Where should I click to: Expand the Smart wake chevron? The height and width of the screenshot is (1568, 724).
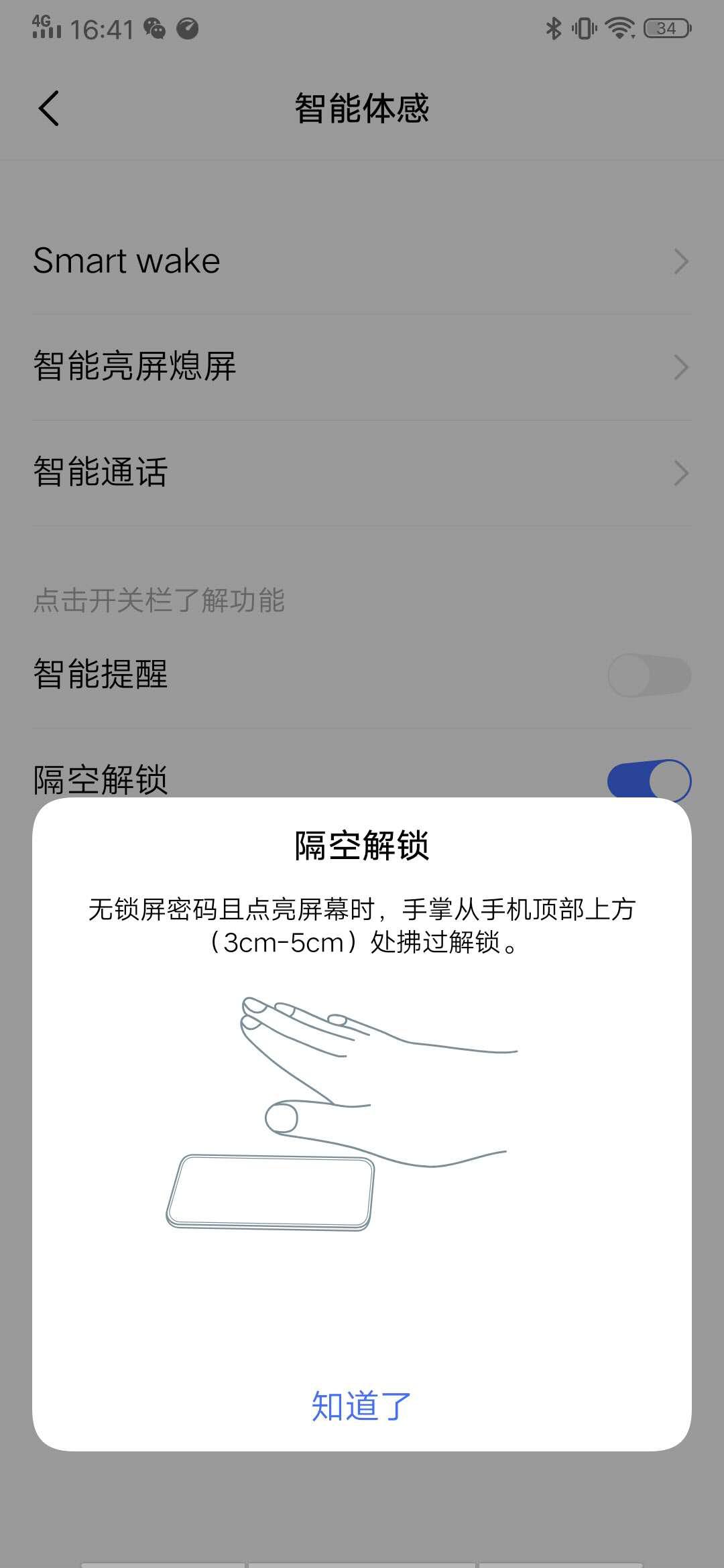pos(680,260)
